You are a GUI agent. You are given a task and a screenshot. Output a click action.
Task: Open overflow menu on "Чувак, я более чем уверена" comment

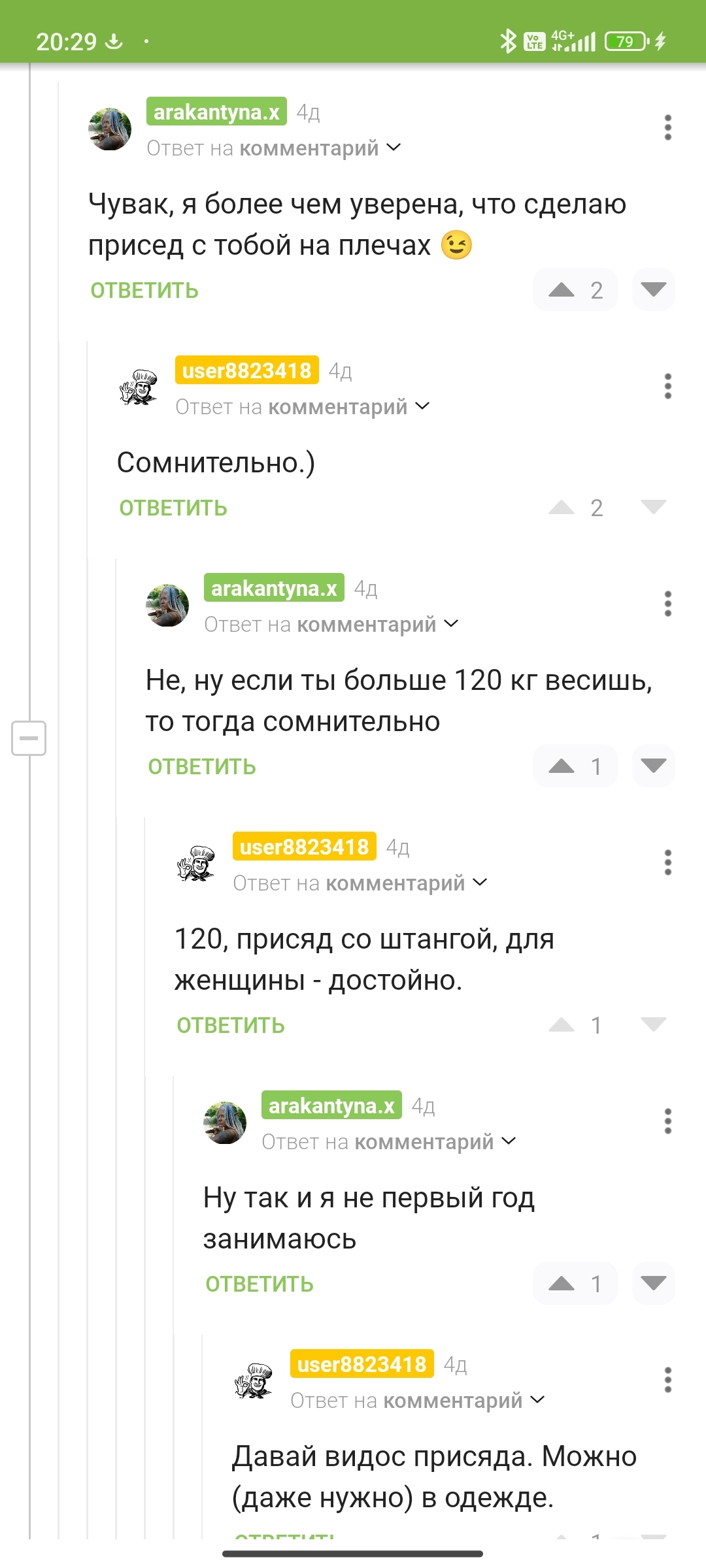point(667,127)
